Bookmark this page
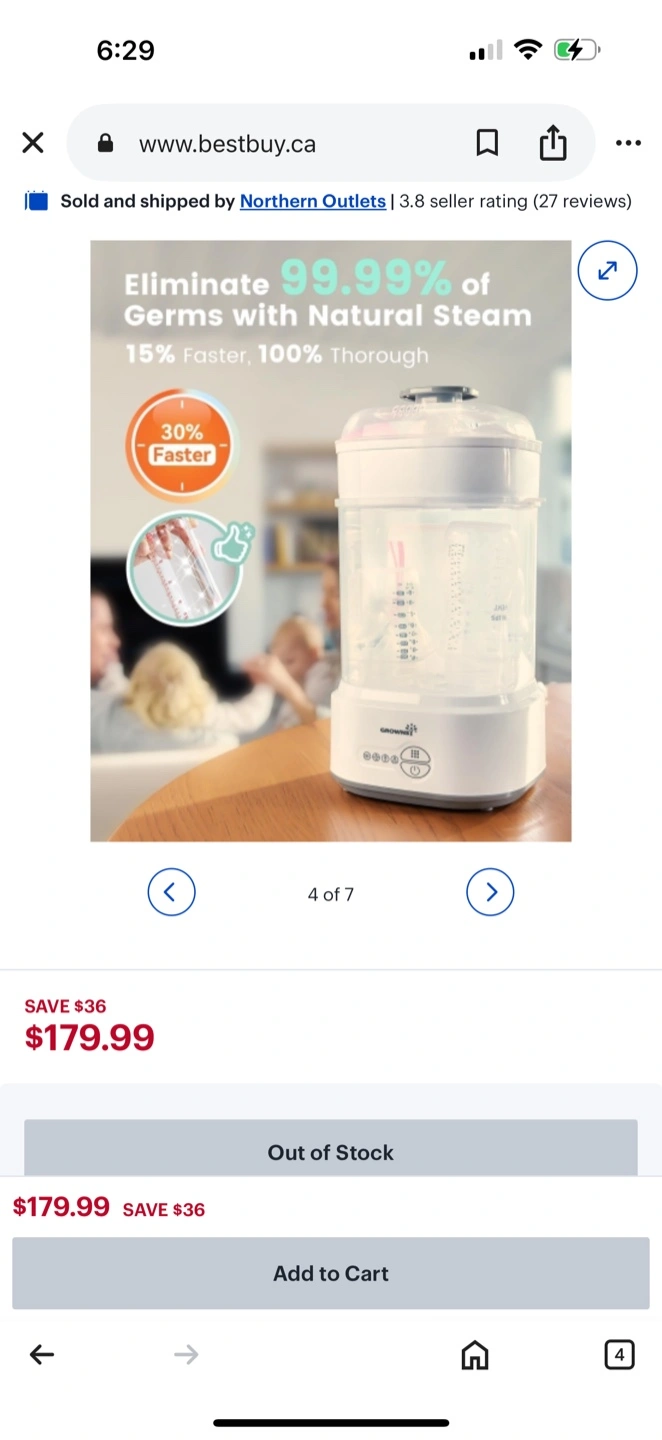The image size is (662, 1440). point(487,144)
